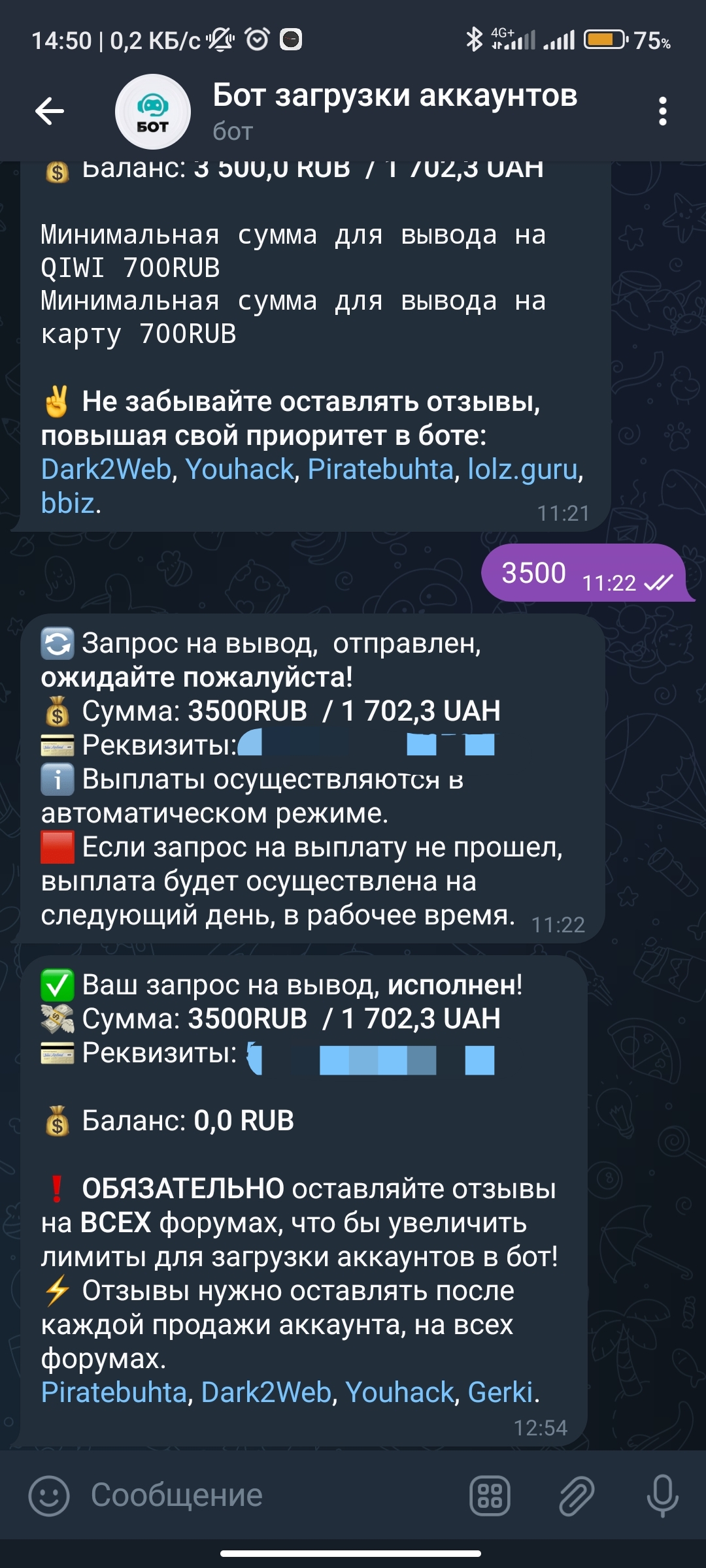Image resolution: width=706 pixels, height=1568 pixels.
Task: Open the Piratebuhta link in the 11:21 message
Action: click(380, 469)
